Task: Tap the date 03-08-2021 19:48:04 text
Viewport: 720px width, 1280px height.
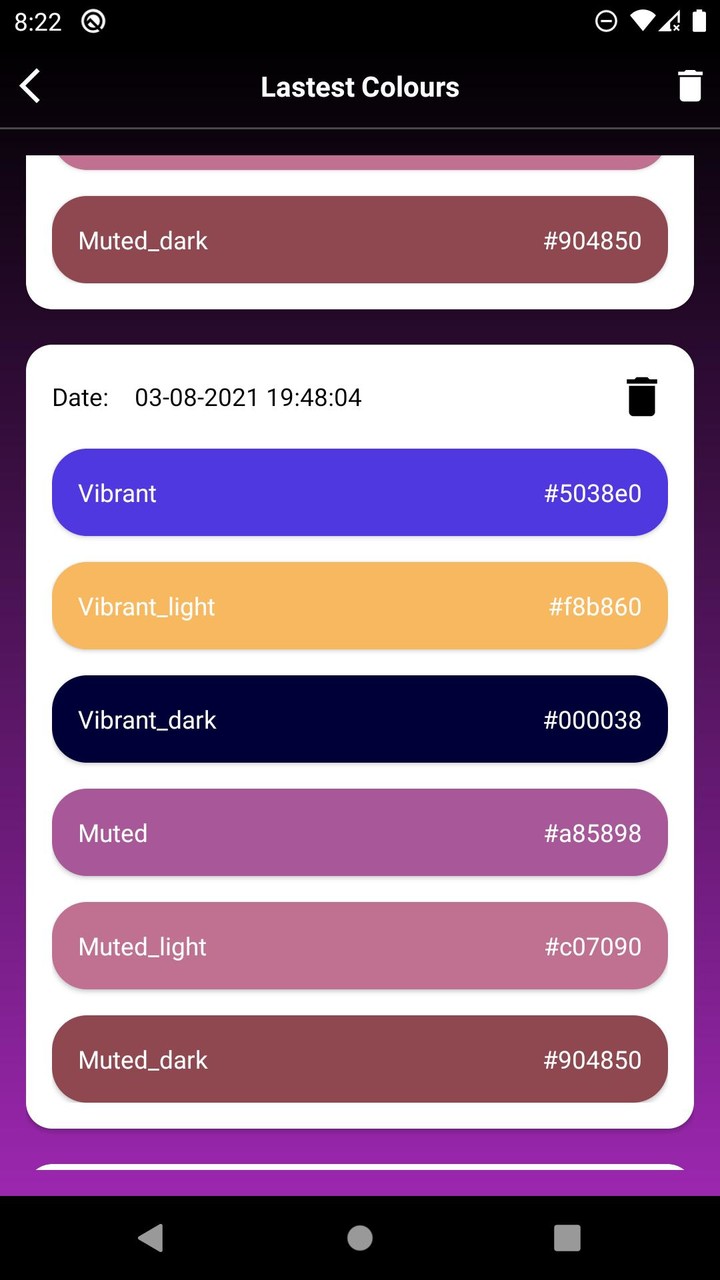Action: pyautogui.click(x=248, y=397)
